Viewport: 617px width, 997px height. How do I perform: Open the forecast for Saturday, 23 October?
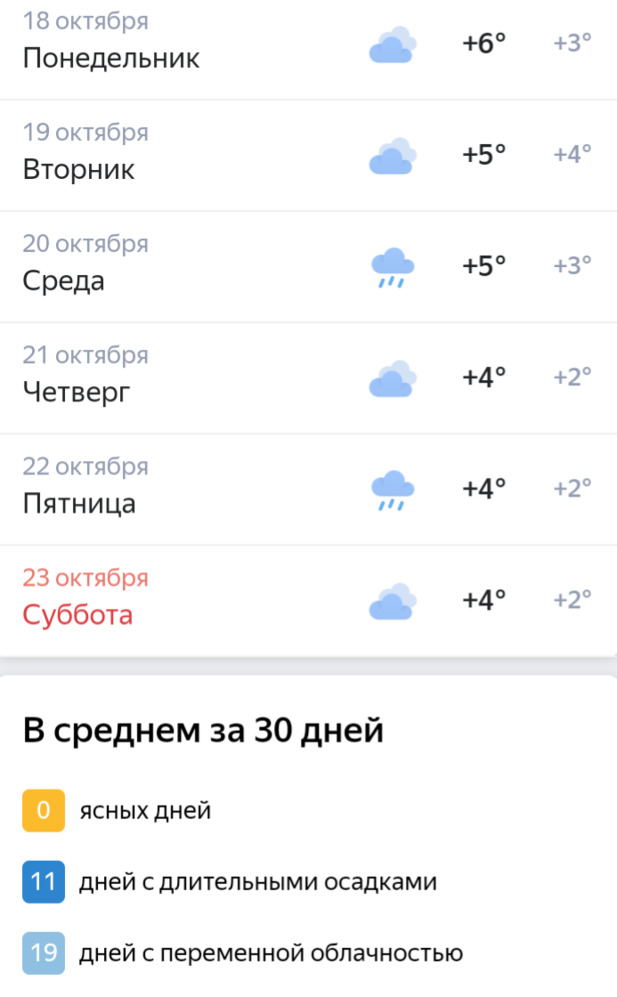point(308,600)
